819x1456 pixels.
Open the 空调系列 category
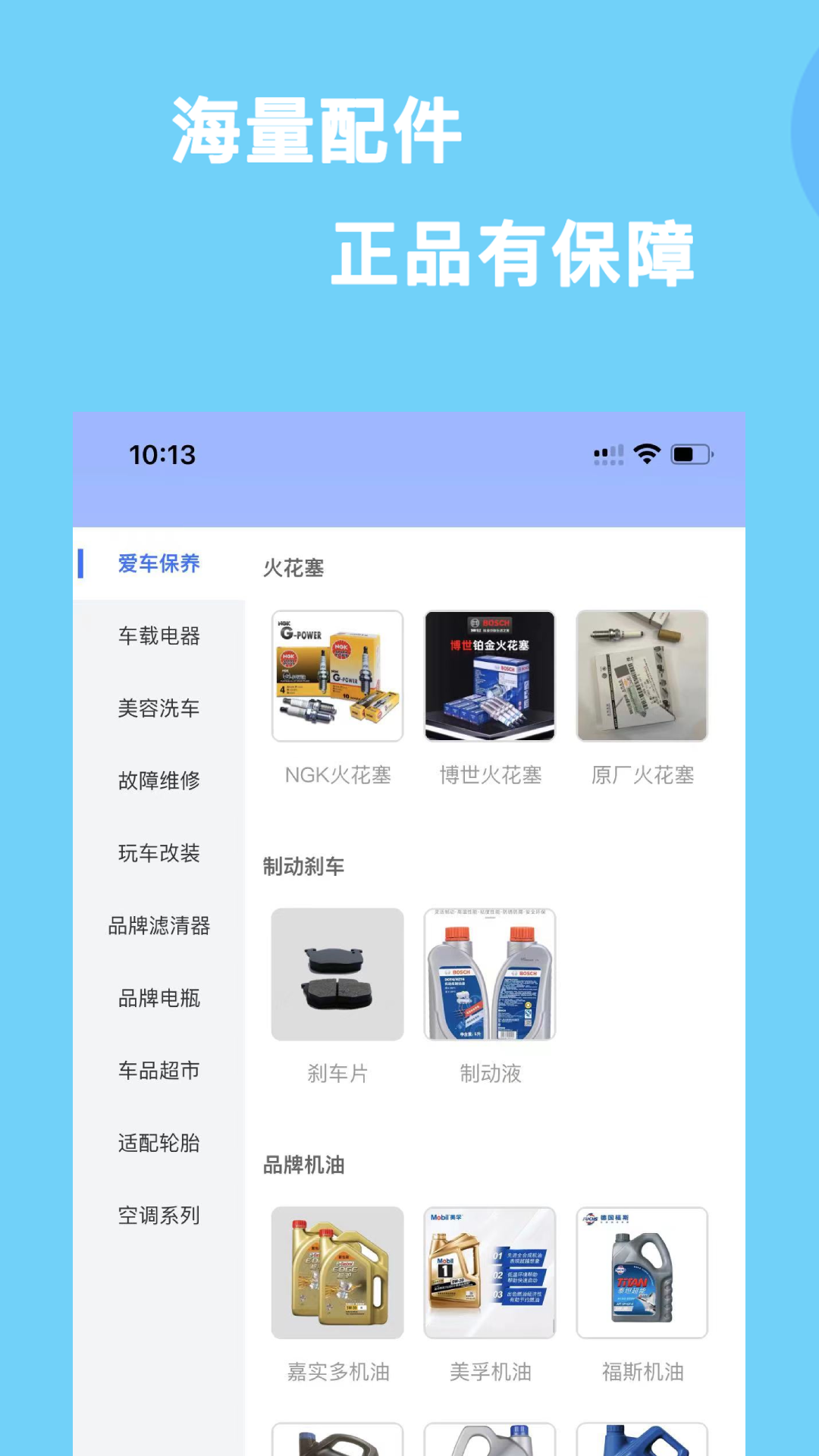point(159,1215)
